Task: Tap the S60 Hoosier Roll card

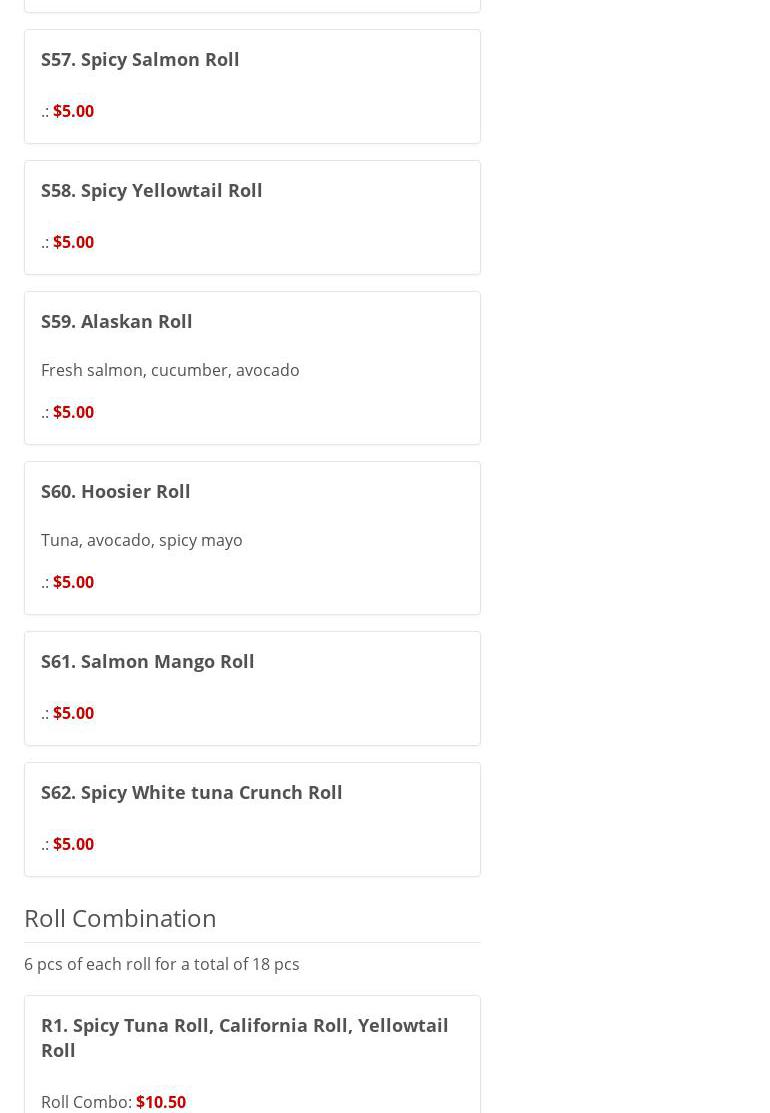Action: coord(116,492)
